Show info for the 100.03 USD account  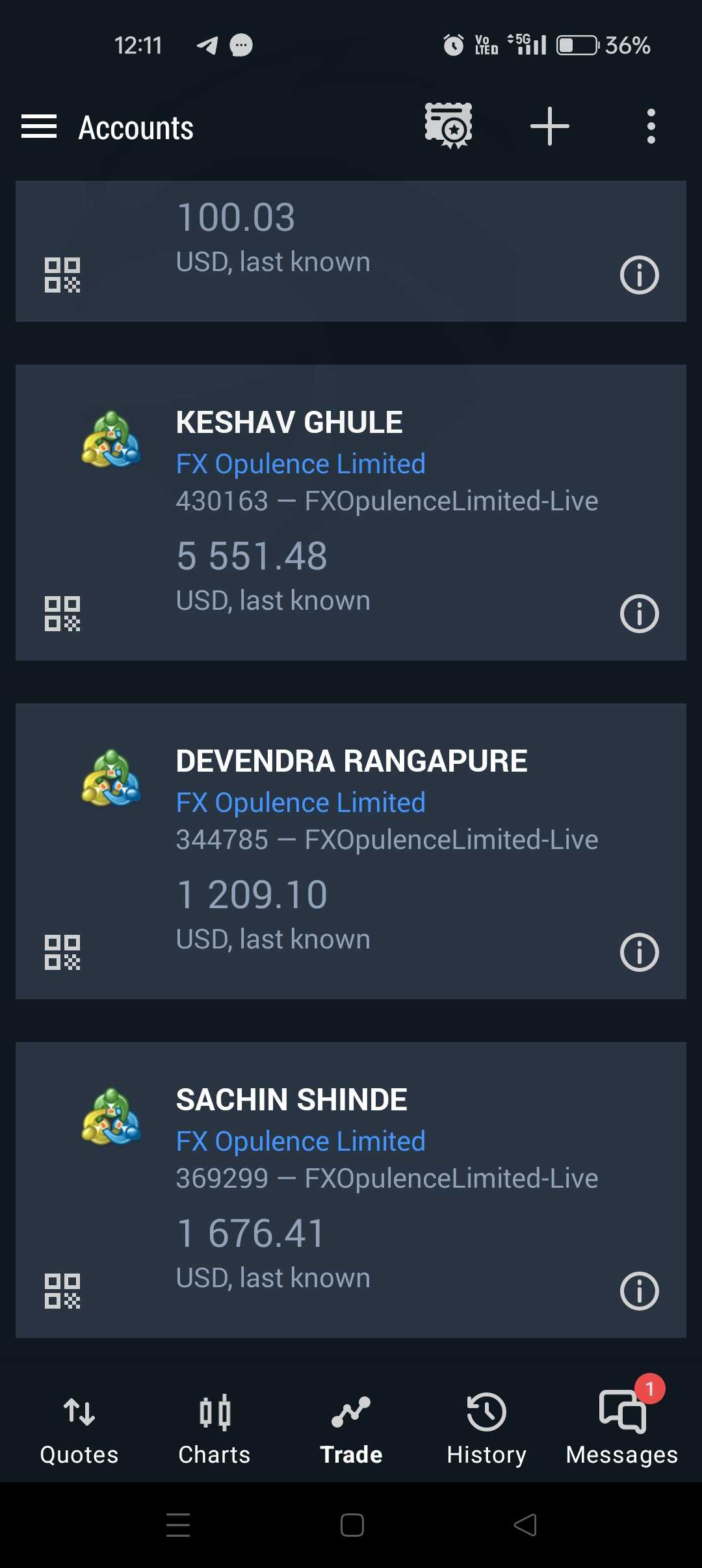tap(639, 274)
